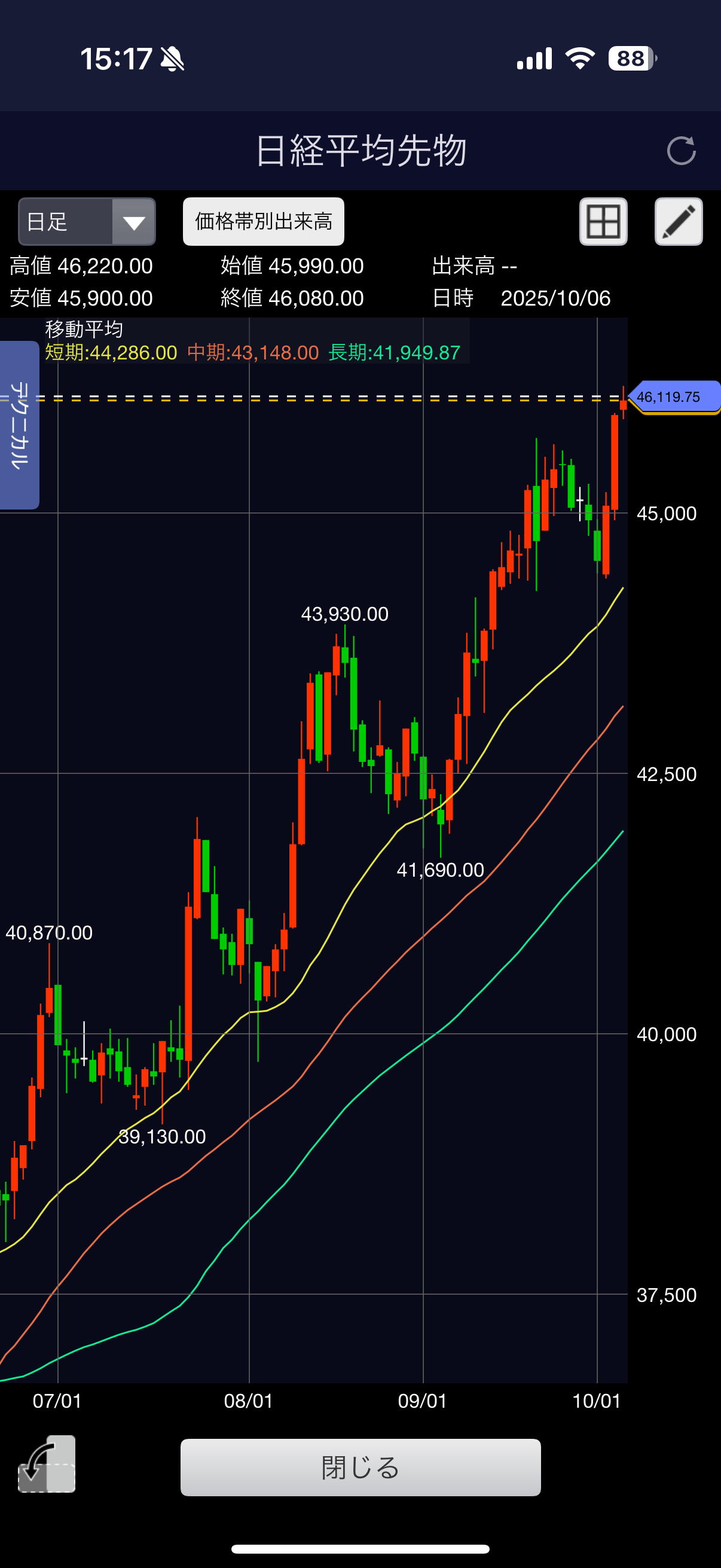
Task: Tap the rotate screen icon
Action: click(47, 1465)
